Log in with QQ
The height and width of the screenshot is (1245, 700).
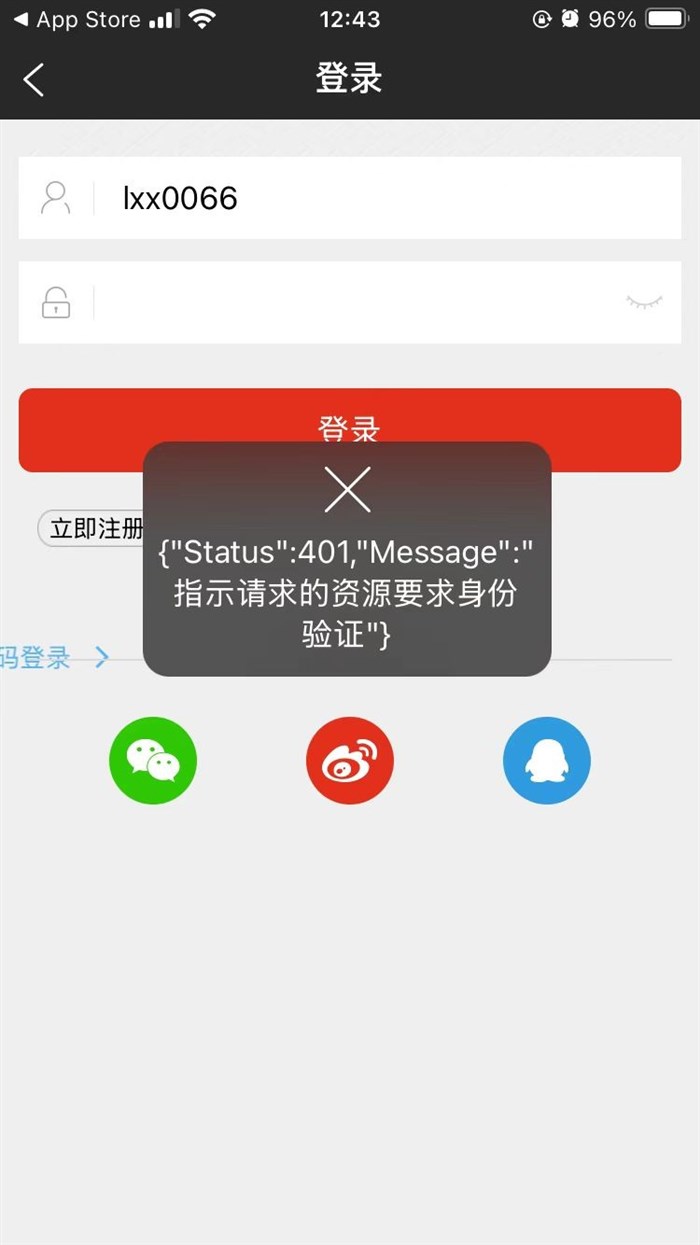547,761
